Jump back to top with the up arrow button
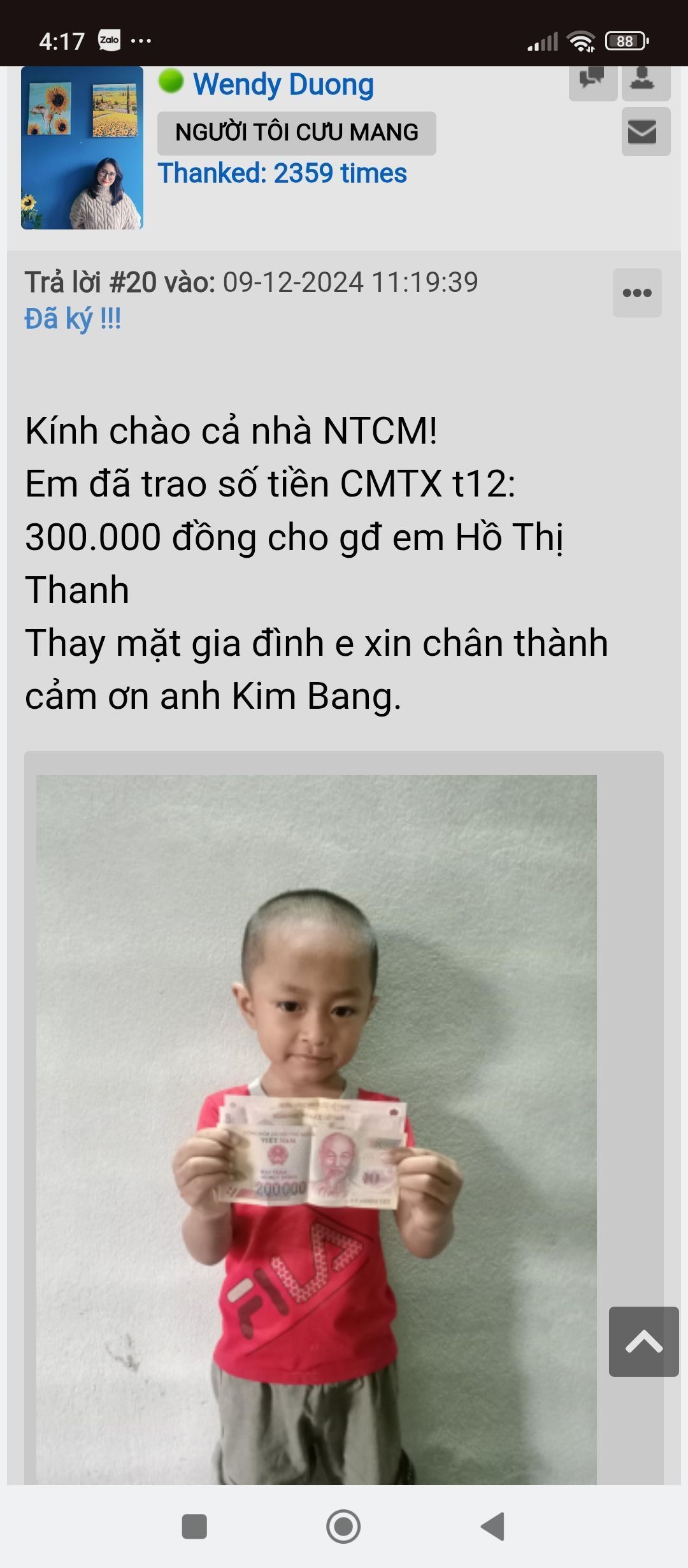The image size is (688, 1568). pos(643,1342)
